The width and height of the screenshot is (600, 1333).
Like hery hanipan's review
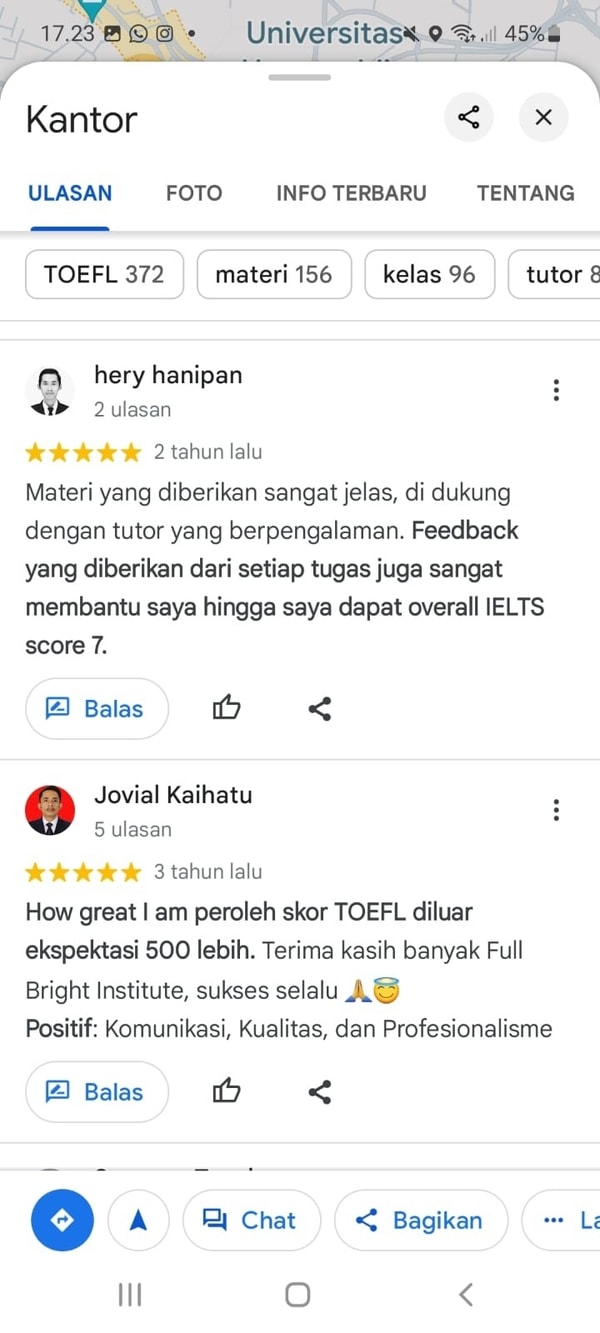tap(227, 709)
